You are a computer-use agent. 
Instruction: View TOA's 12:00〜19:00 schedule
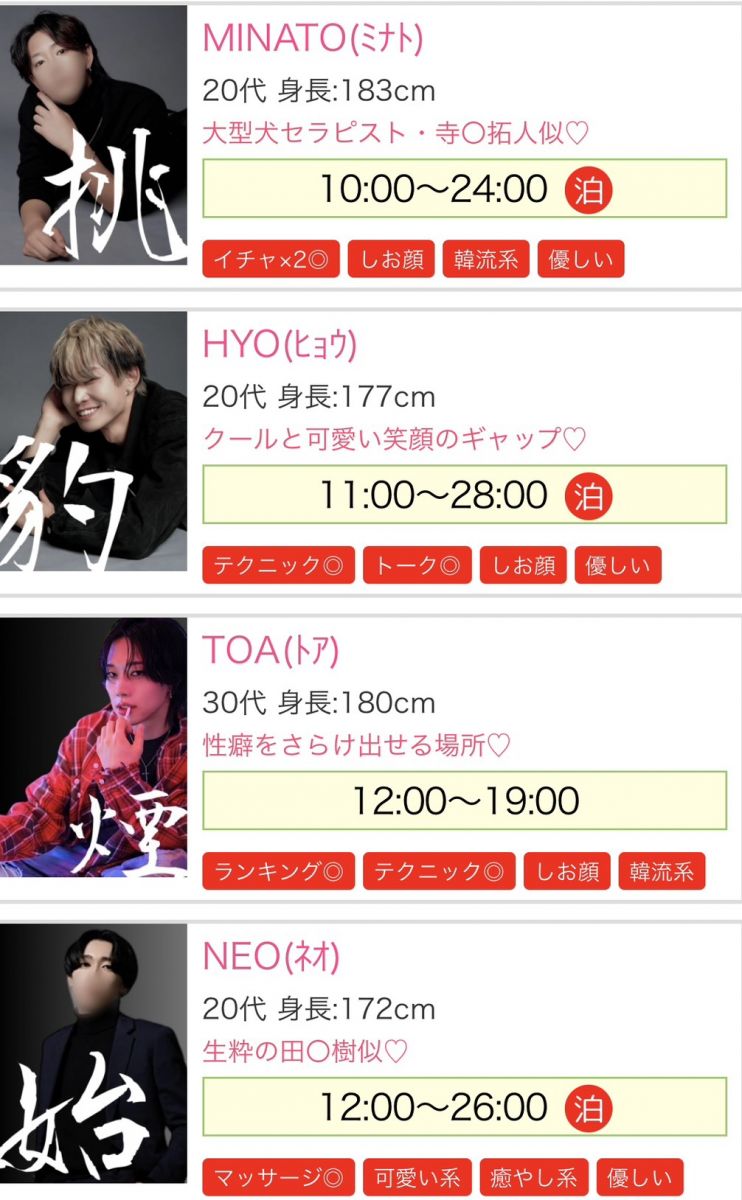465,800
